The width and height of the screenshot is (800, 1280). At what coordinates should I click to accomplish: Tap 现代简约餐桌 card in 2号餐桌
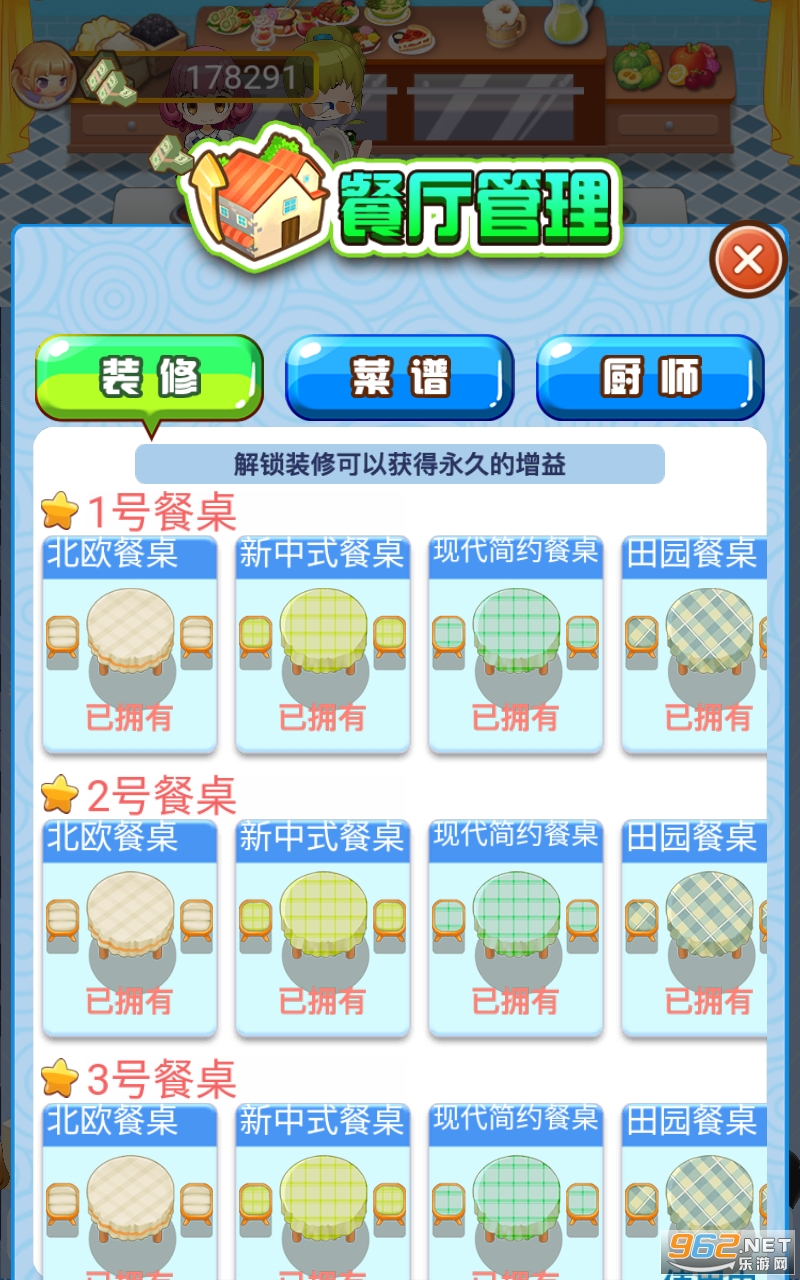click(x=515, y=929)
